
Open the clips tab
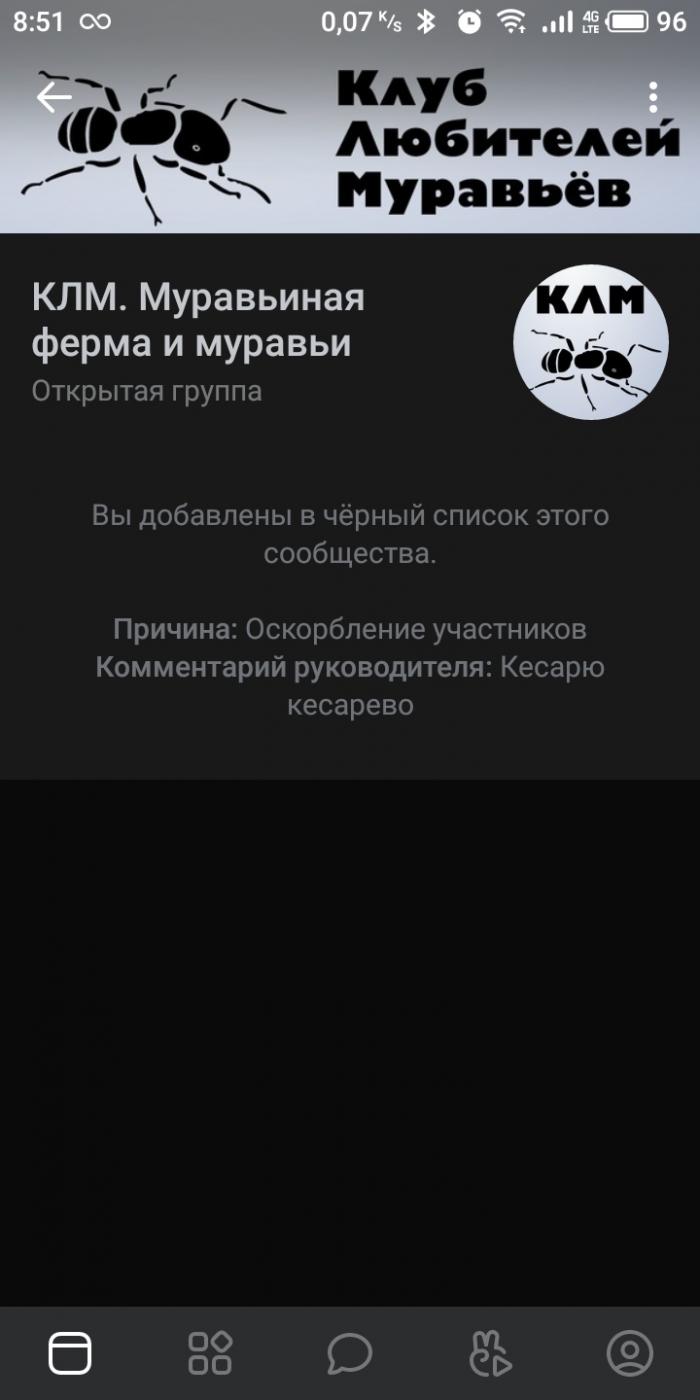tap(490, 1353)
